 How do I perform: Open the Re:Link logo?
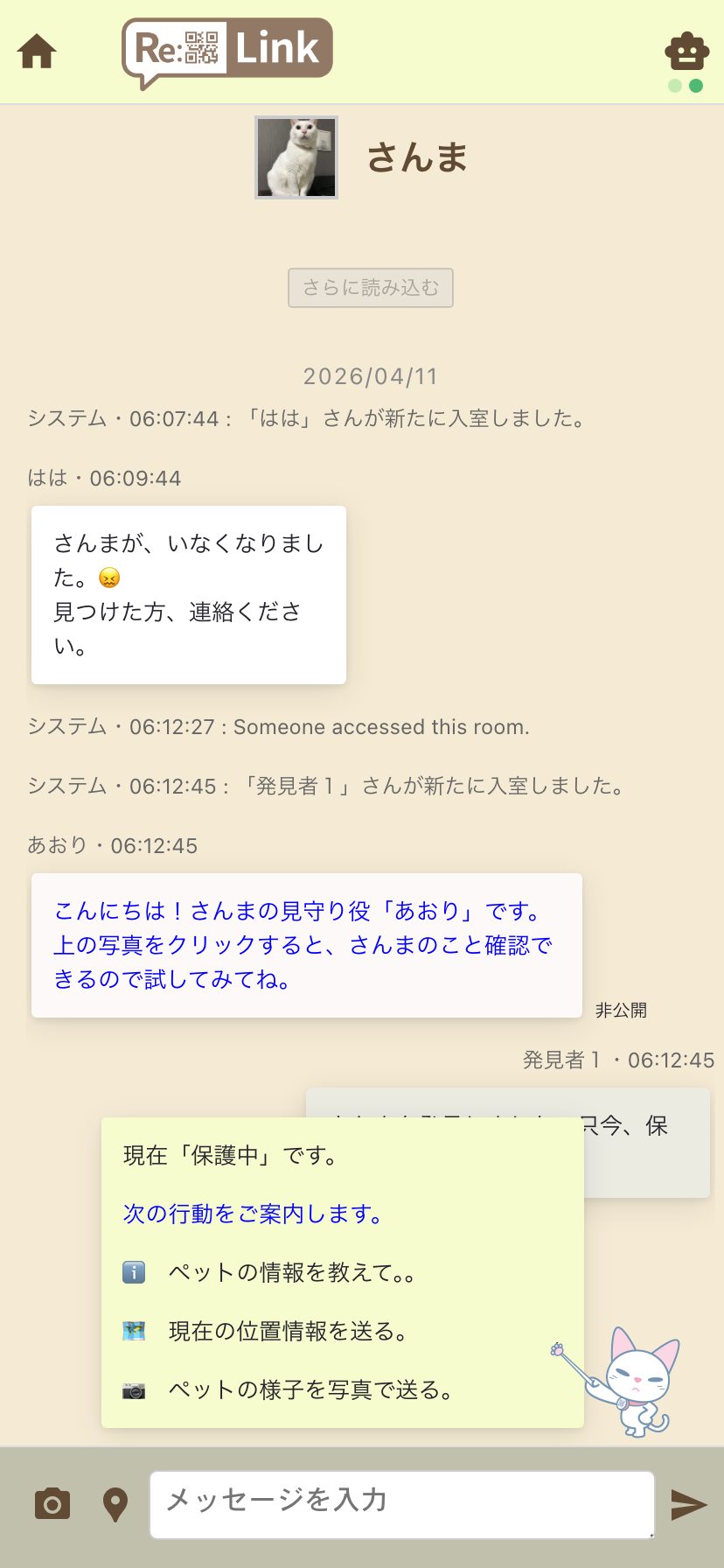click(227, 50)
